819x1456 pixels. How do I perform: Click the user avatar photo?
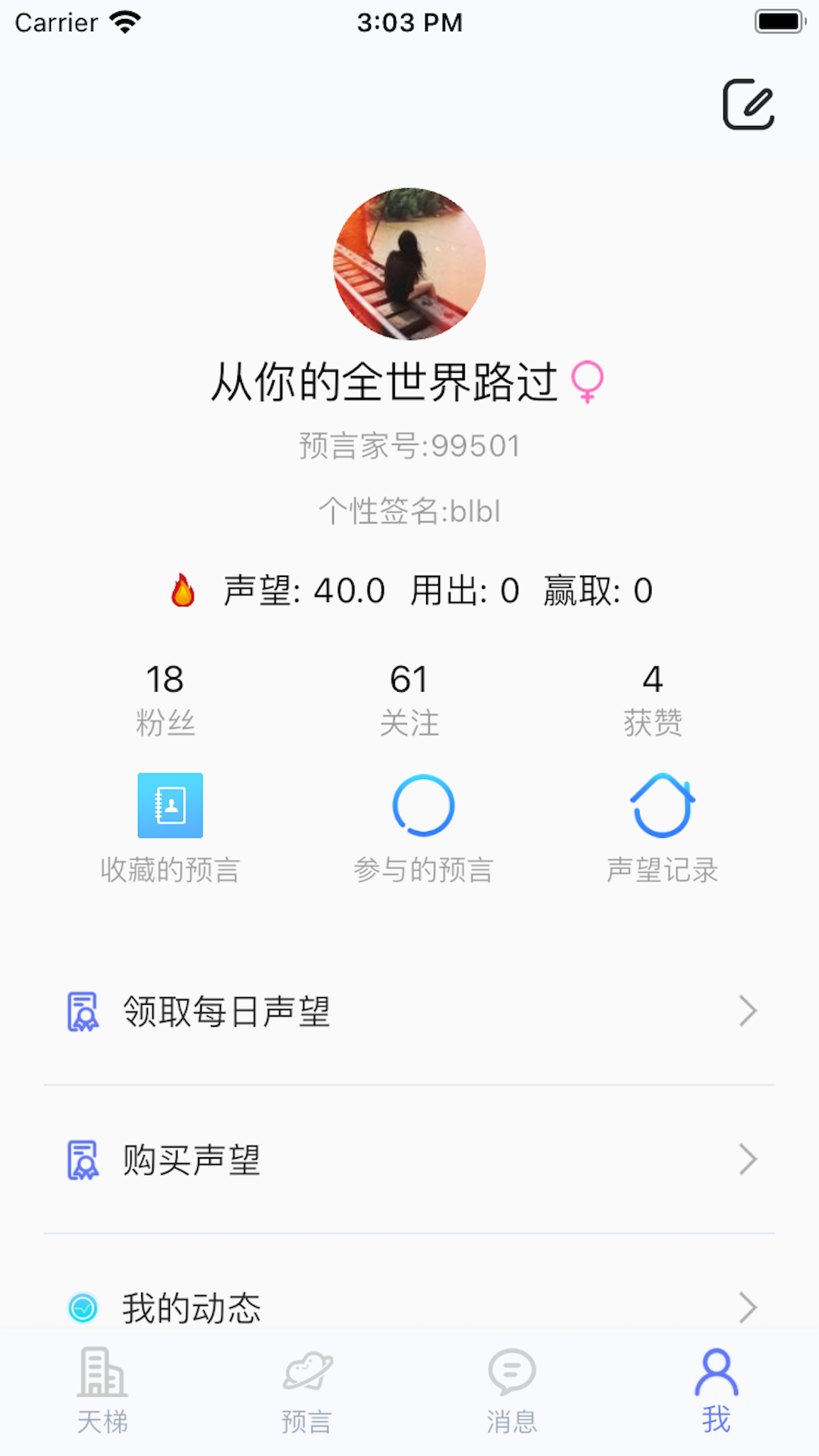[409, 263]
